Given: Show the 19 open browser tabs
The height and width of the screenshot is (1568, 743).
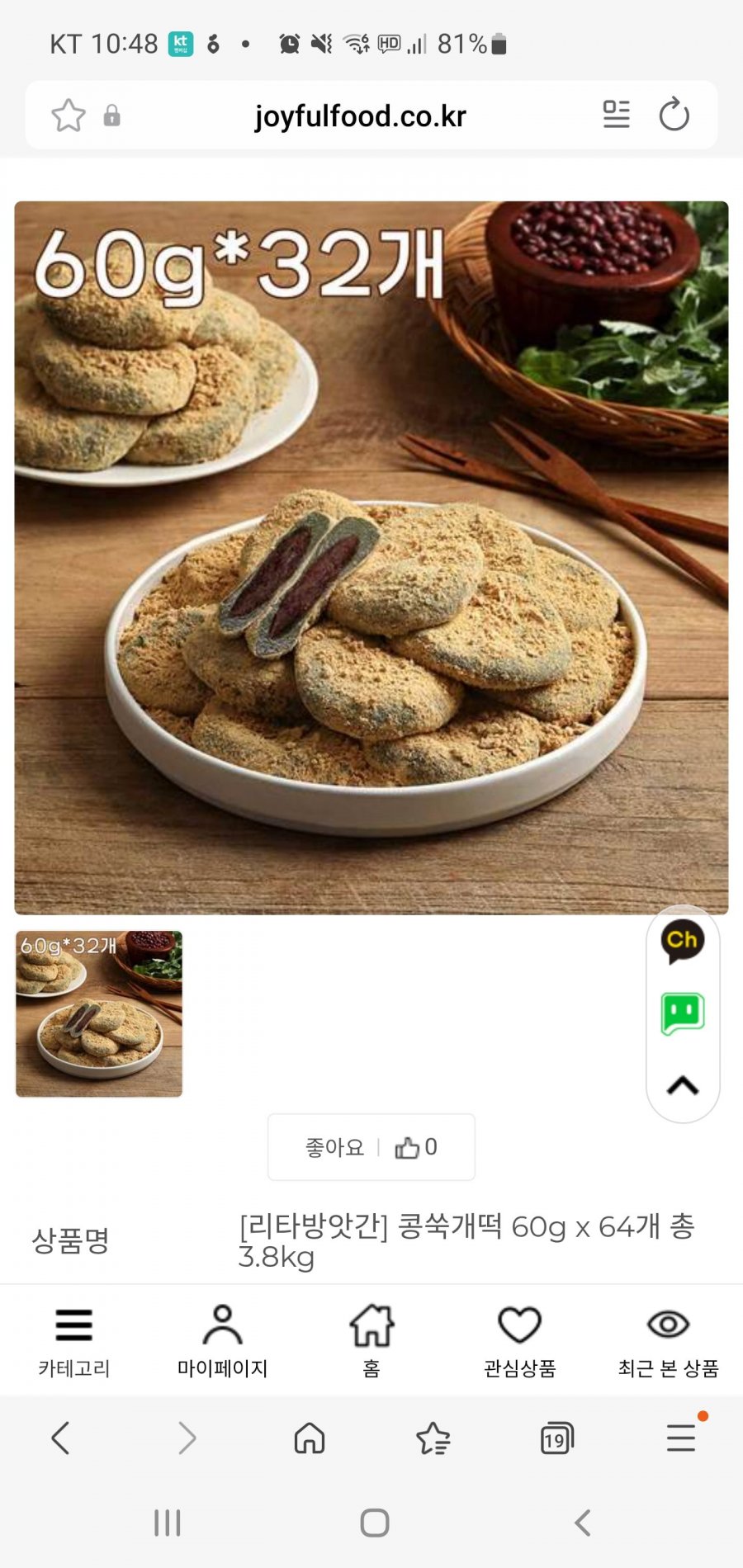Looking at the screenshot, I should (556, 1438).
